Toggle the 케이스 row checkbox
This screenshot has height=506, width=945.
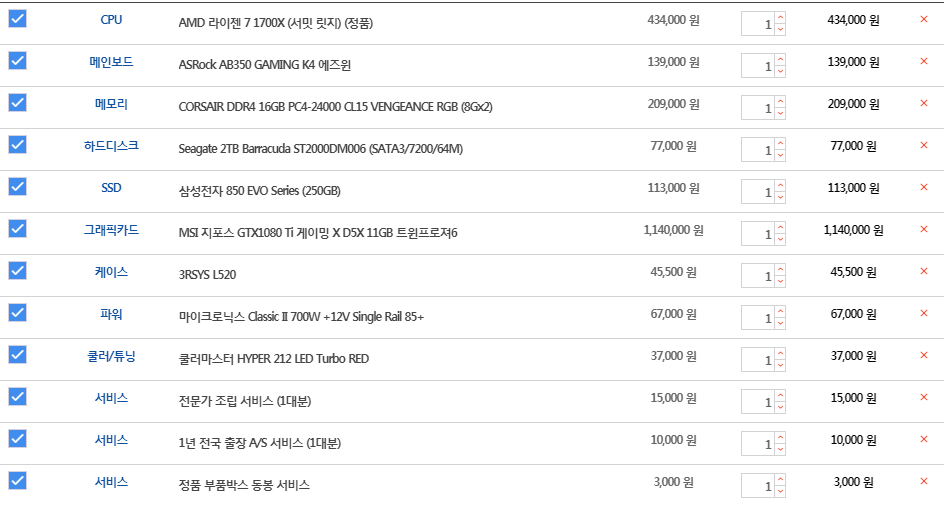click(x=17, y=270)
